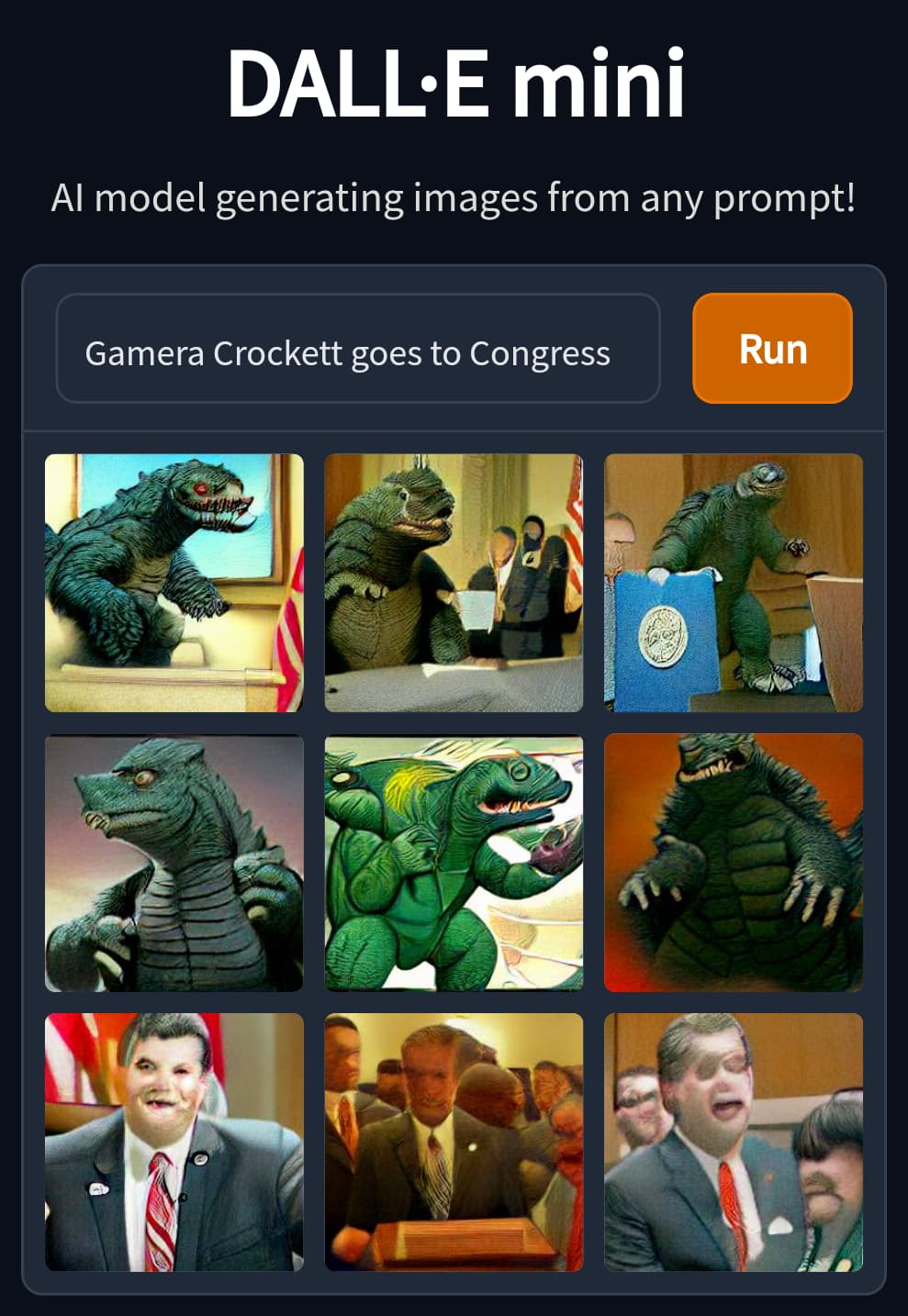Image resolution: width=908 pixels, height=1316 pixels.
Task: Open the image with the blue podium seal
Action: click(733, 583)
